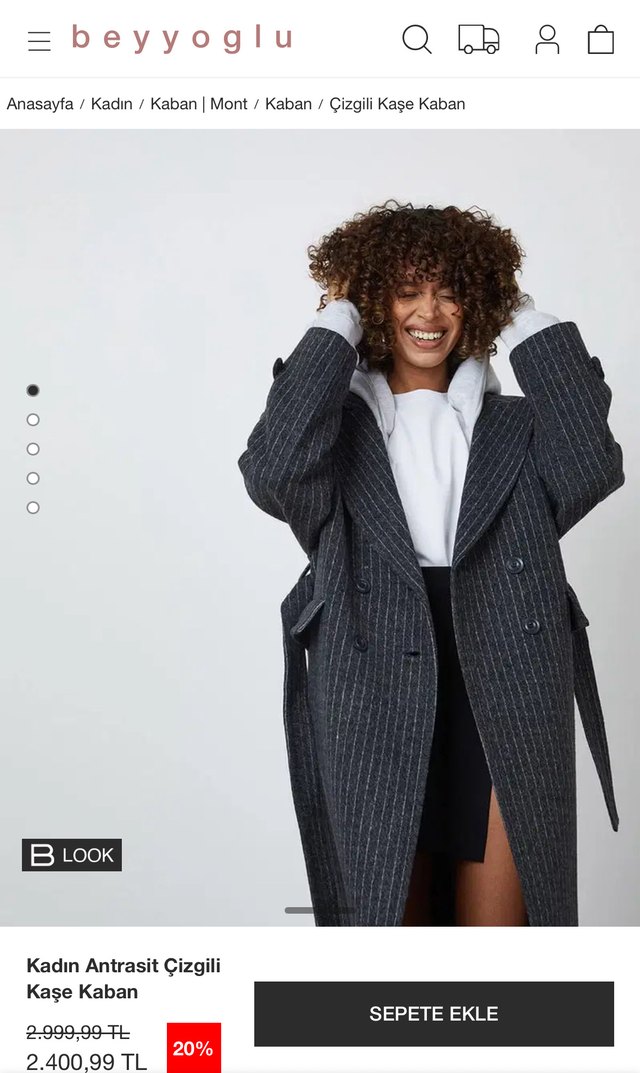This screenshot has height=1073, width=640.
Task: Go to Anasayfa in breadcrumb
Action: coord(40,104)
